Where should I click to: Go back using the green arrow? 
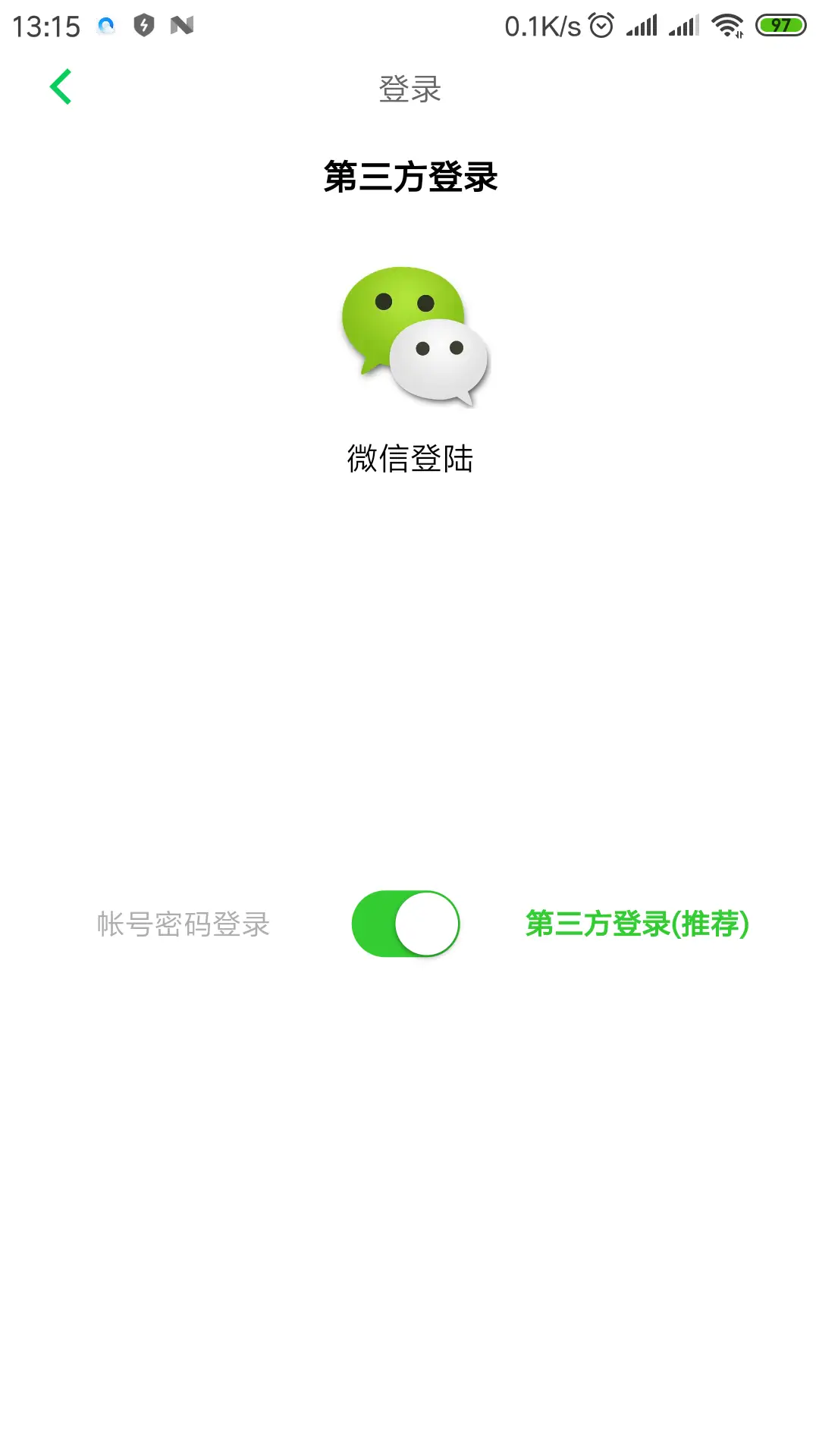(x=61, y=87)
